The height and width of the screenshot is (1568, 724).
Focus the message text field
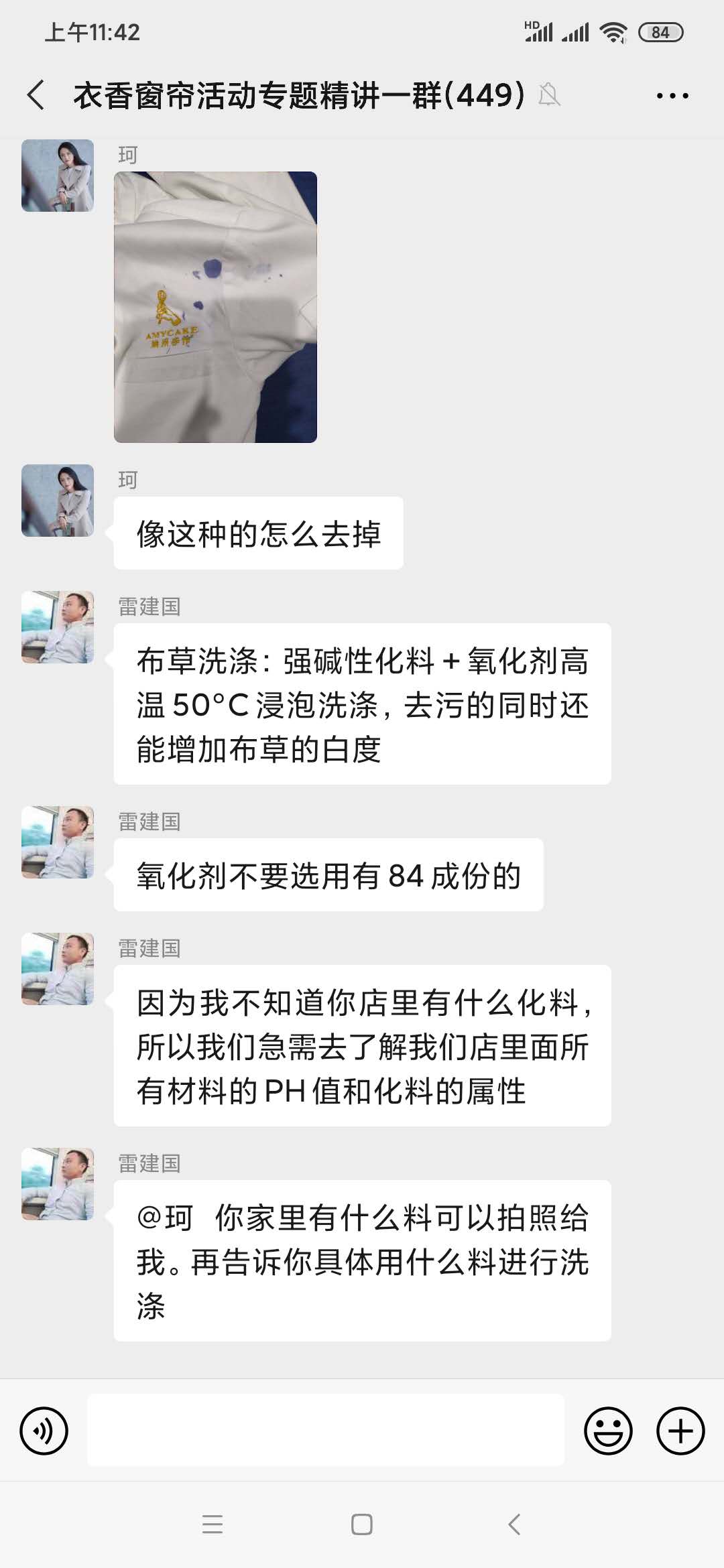point(326,1430)
